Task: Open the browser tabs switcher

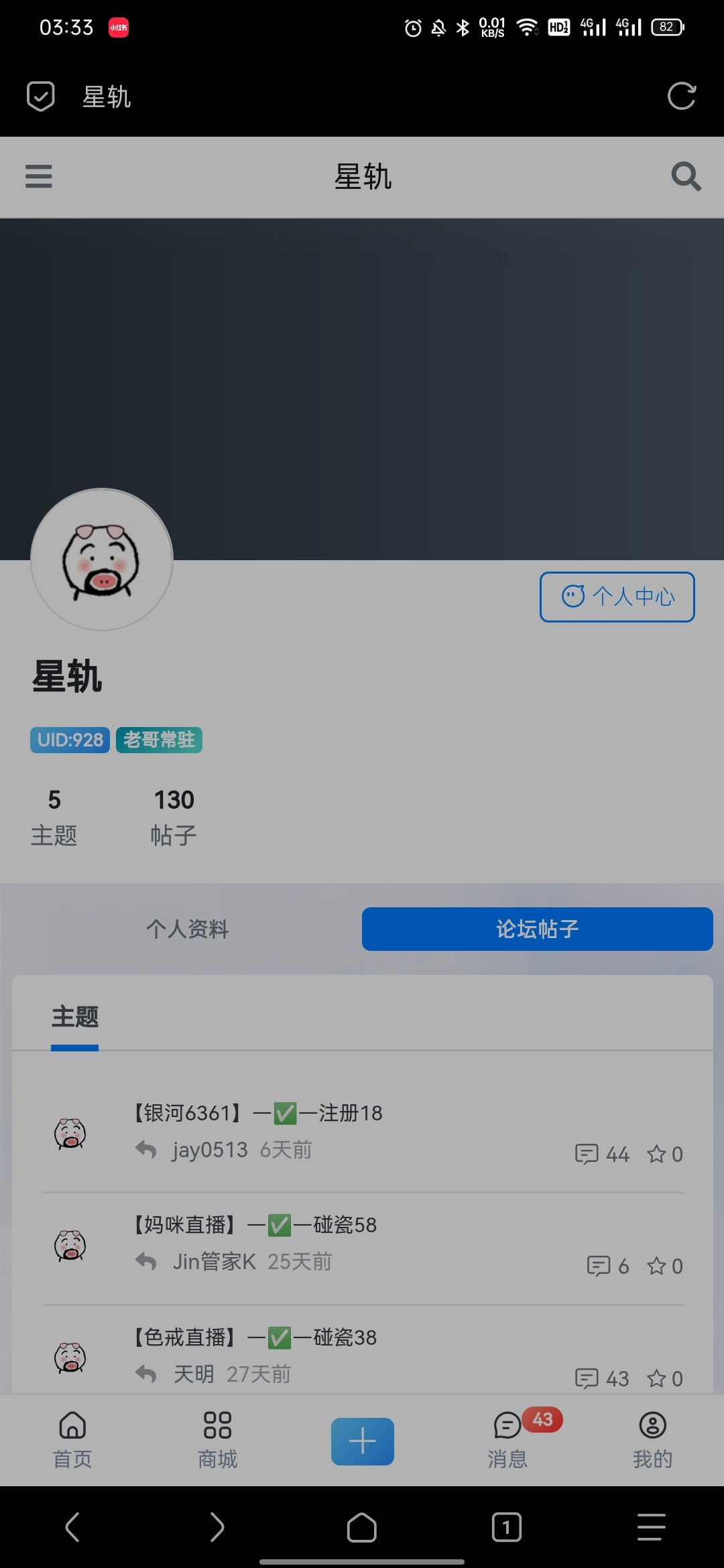Action: pos(506,1527)
